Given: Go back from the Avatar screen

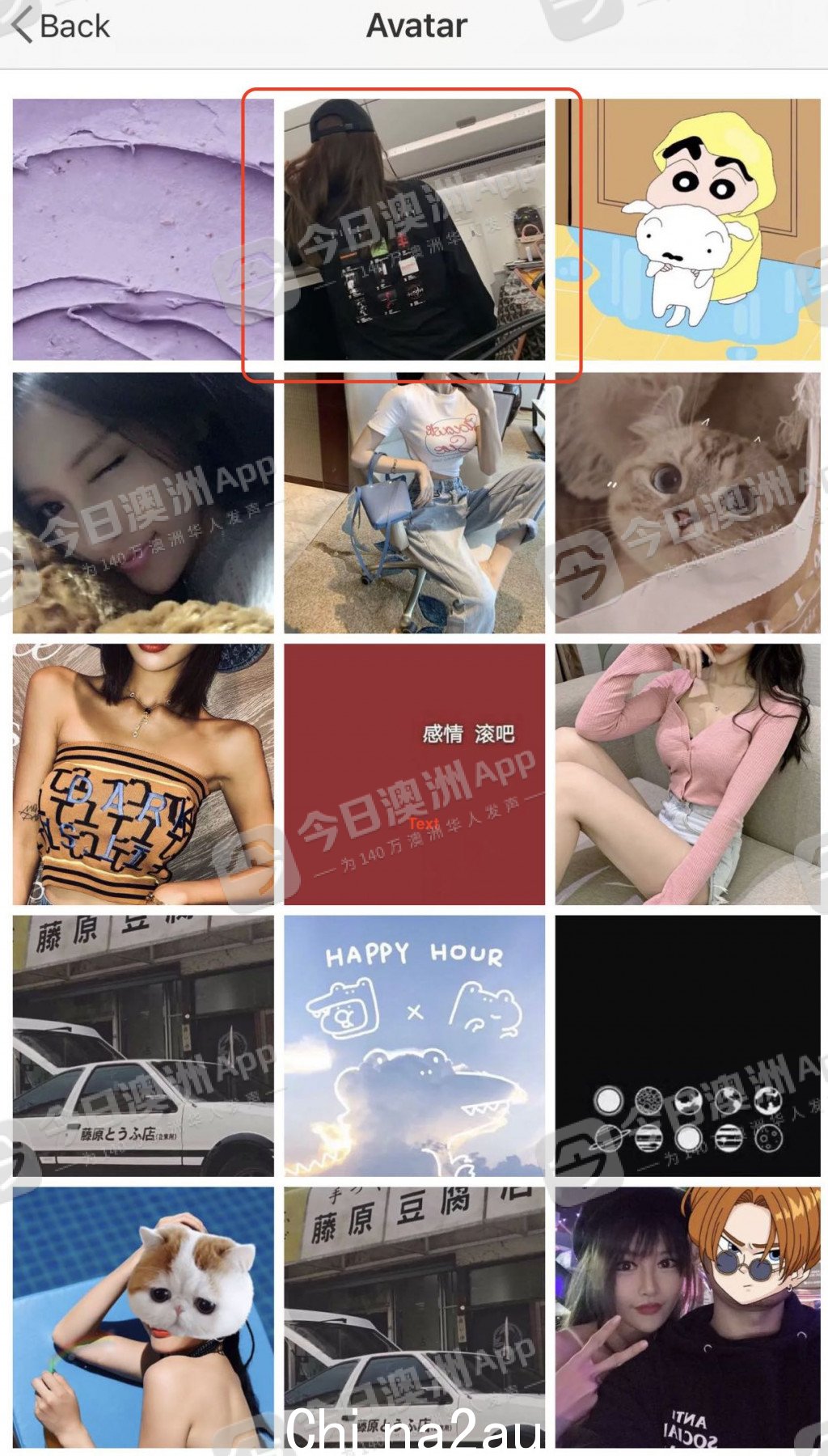Looking at the screenshot, I should (x=61, y=26).
